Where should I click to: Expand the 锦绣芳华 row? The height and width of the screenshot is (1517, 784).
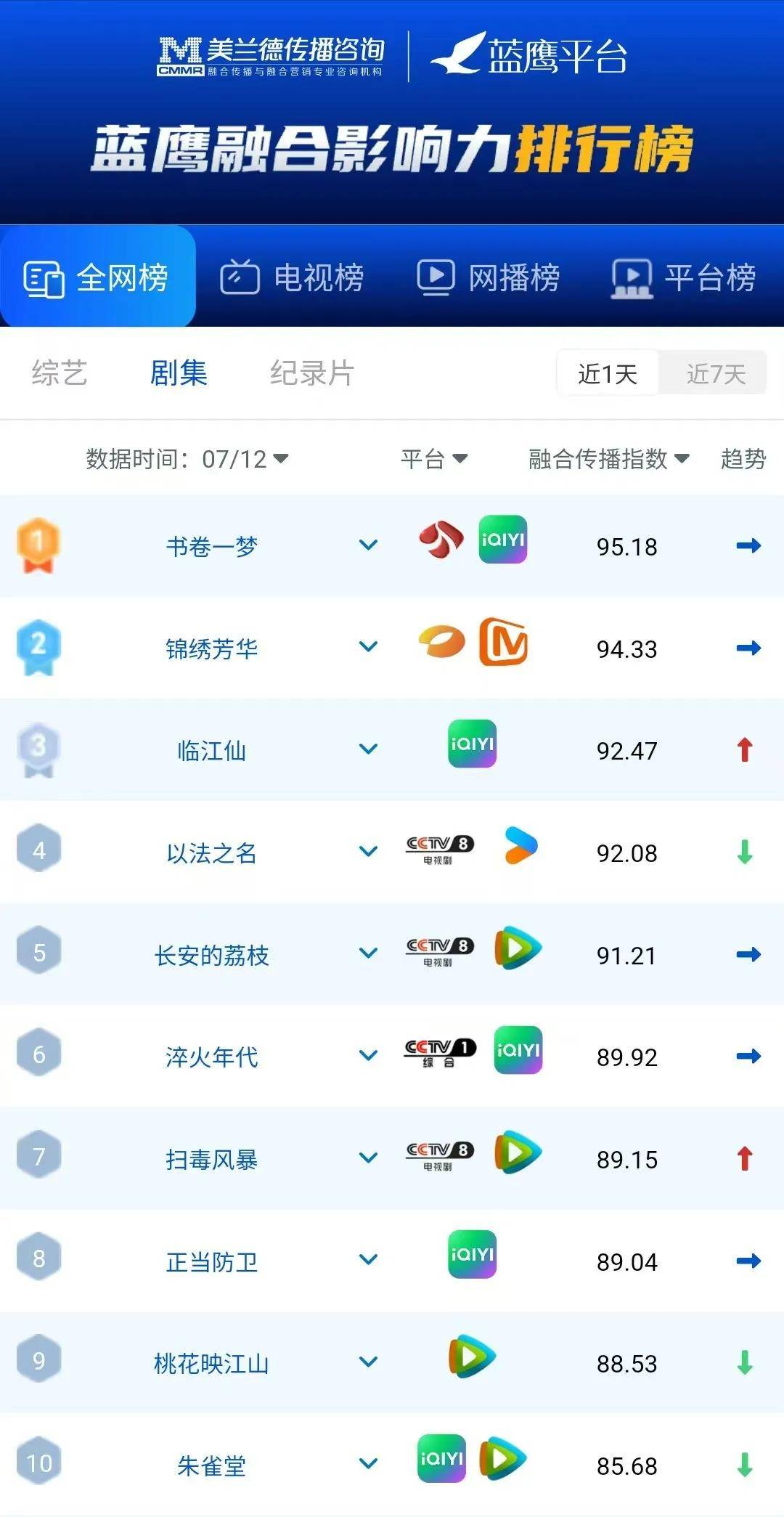point(369,646)
